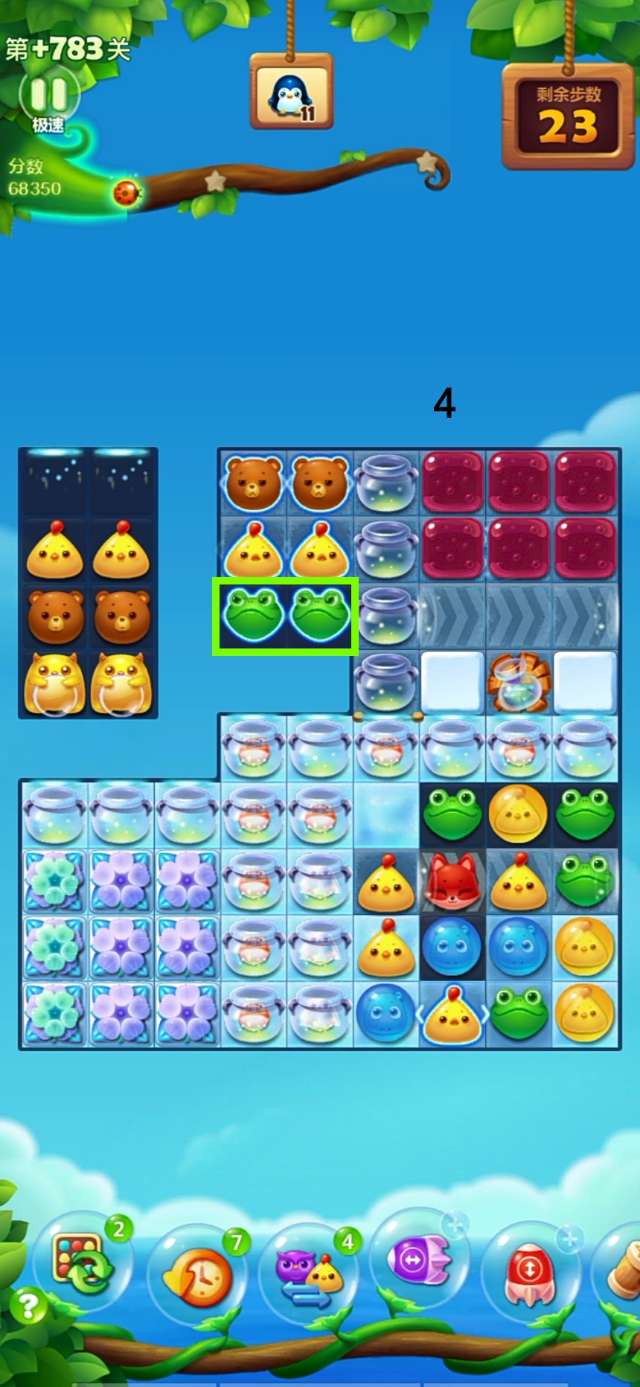The height and width of the screenshot is (1387, 640).
Task: Select the owl-chick swap booster
Action: (x=308, y=1275)
